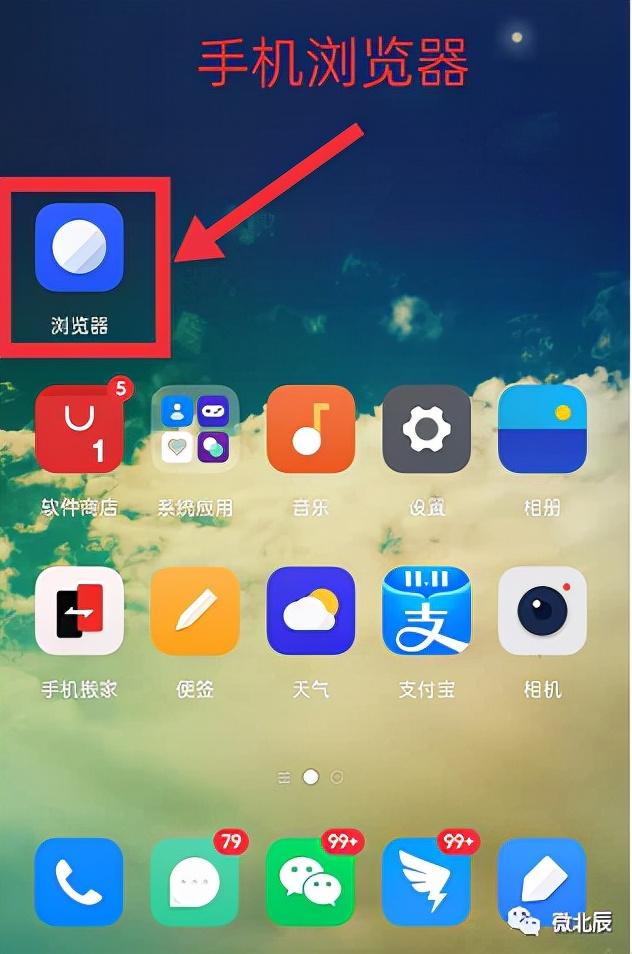This screenshot has width=632, height=954.
Task: Open the phone dialer in the dock
Action: click(x=79, y=882)
